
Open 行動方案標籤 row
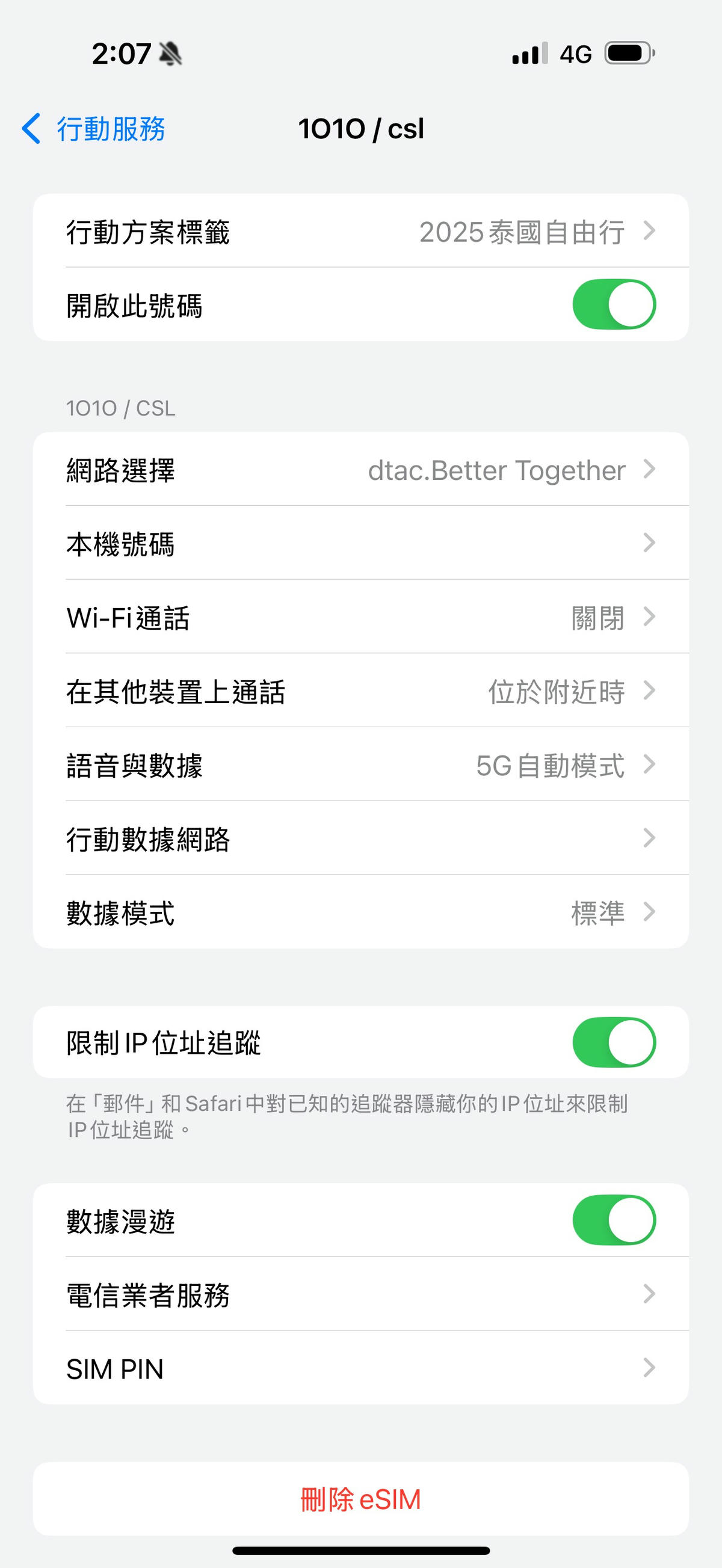point(361,231)
